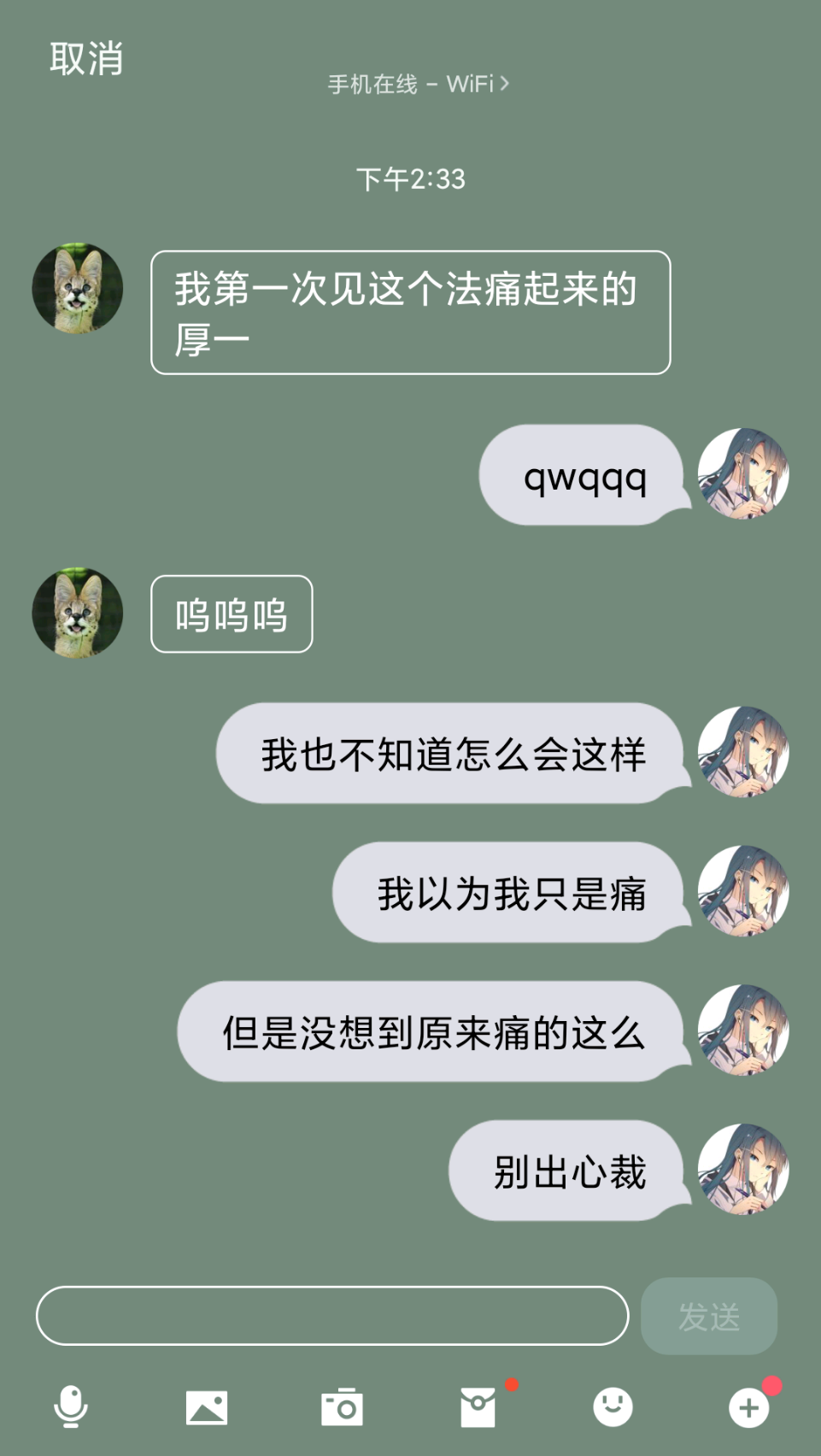Expand the 手机在线 WiFi status chevron
The image size is (821, 1456).
(504, 83)
